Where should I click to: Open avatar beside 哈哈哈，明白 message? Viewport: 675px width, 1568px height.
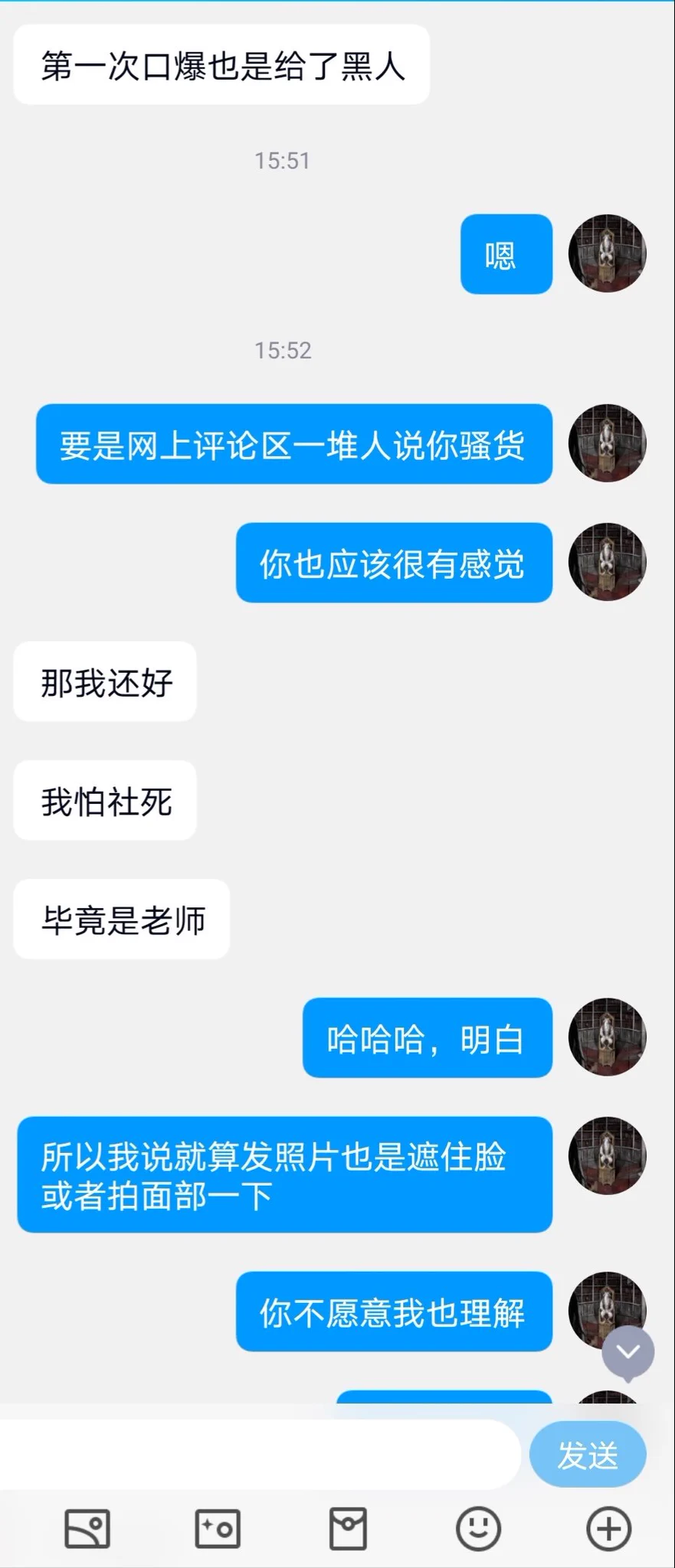(607, 1037)
